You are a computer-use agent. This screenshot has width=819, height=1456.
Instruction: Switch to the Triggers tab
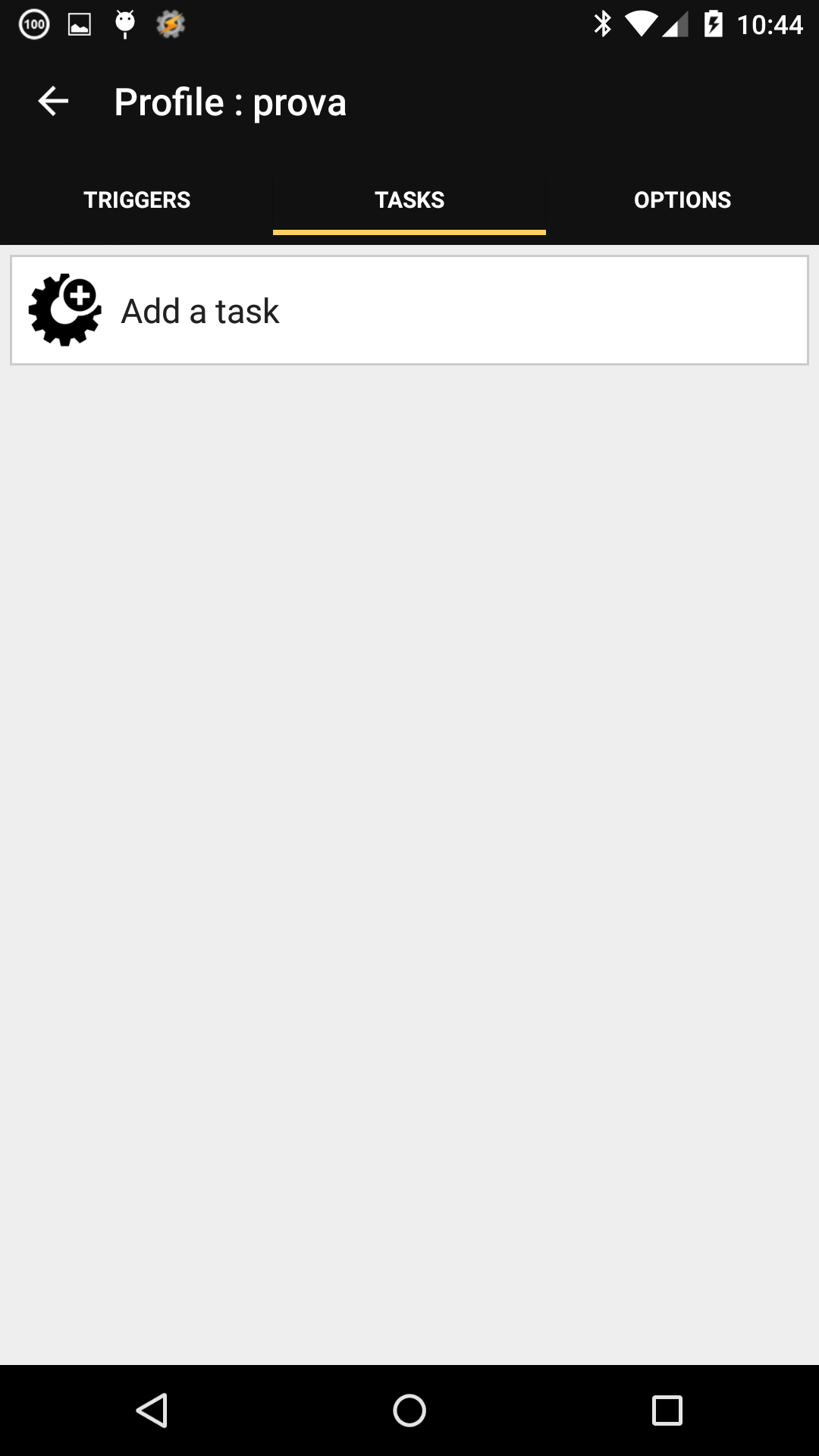136,199
